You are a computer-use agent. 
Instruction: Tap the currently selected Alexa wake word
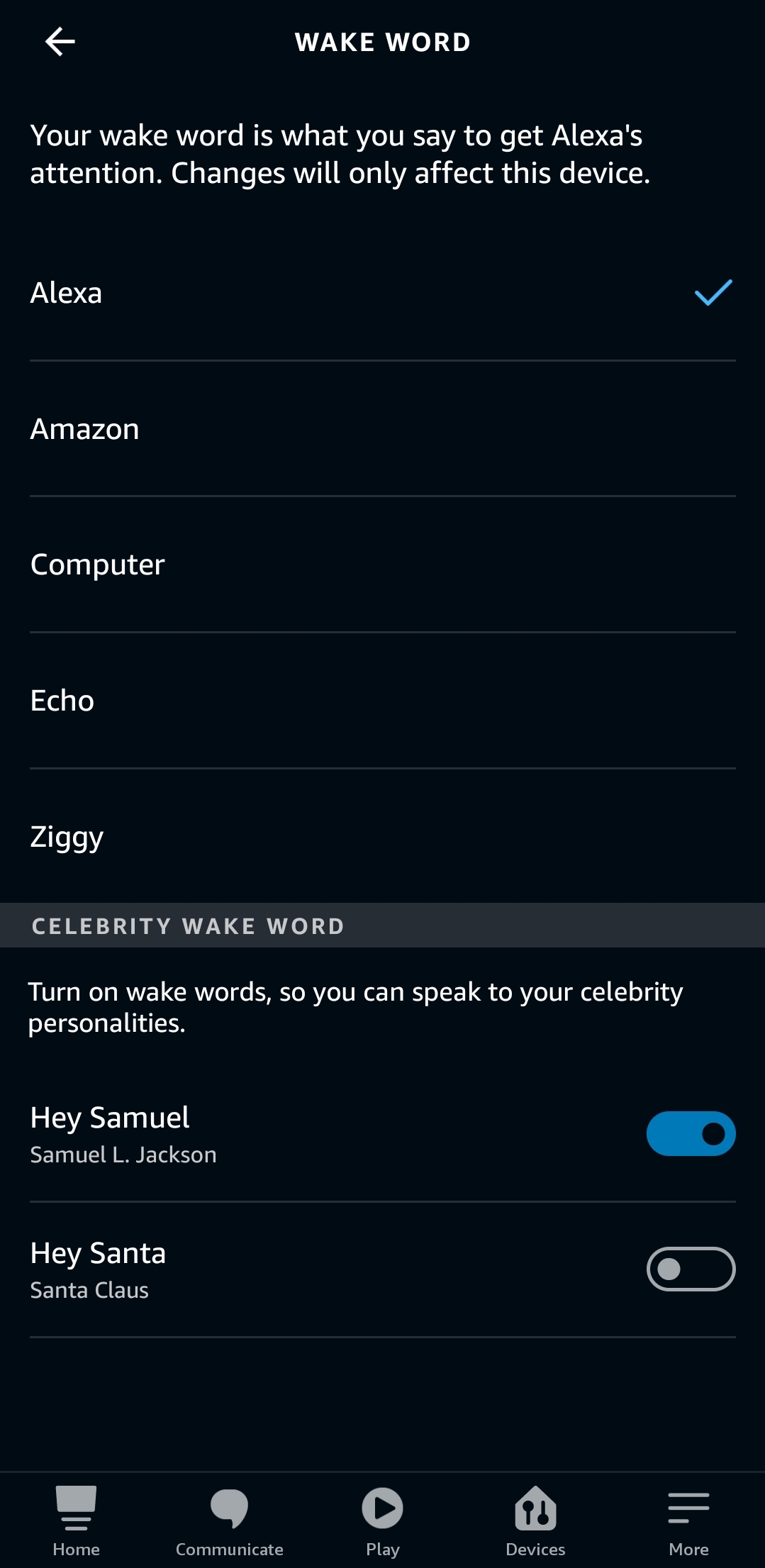pyautogui.click(x=66, y=292)
